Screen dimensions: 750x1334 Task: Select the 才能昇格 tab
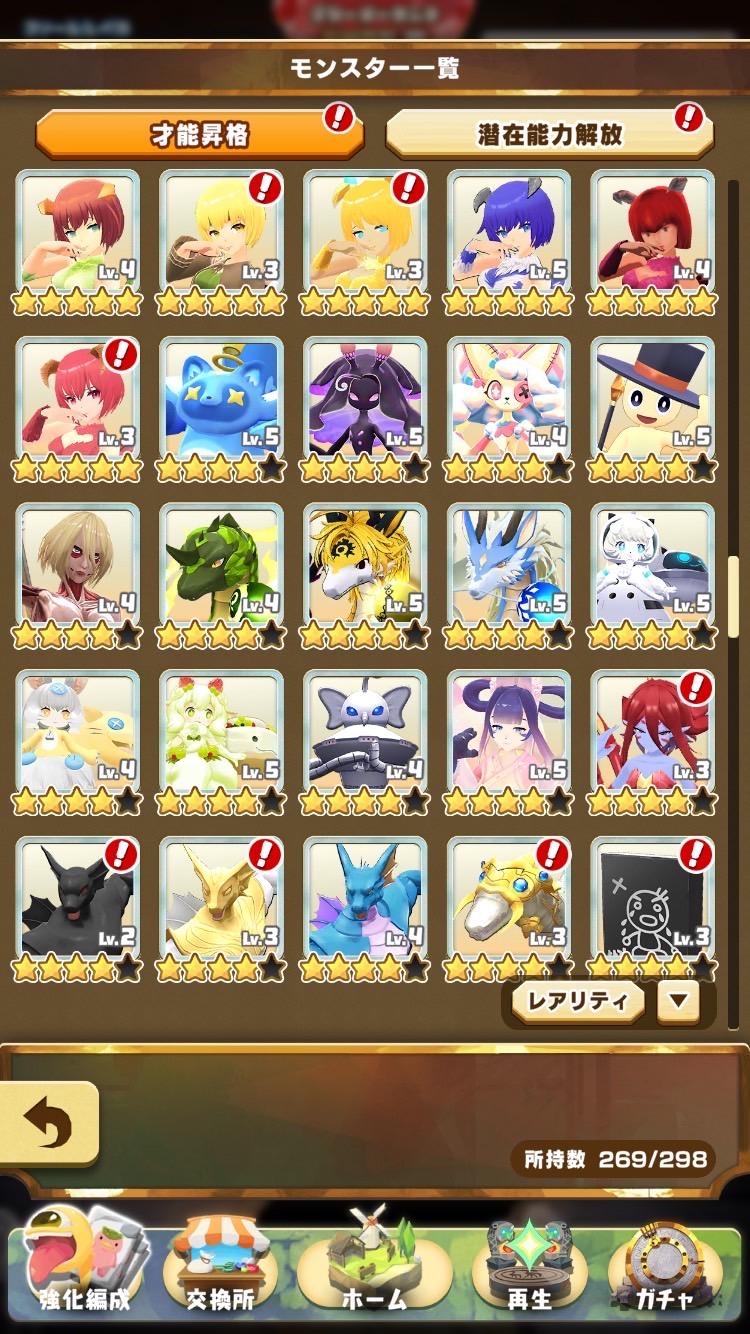click(199, 135)
